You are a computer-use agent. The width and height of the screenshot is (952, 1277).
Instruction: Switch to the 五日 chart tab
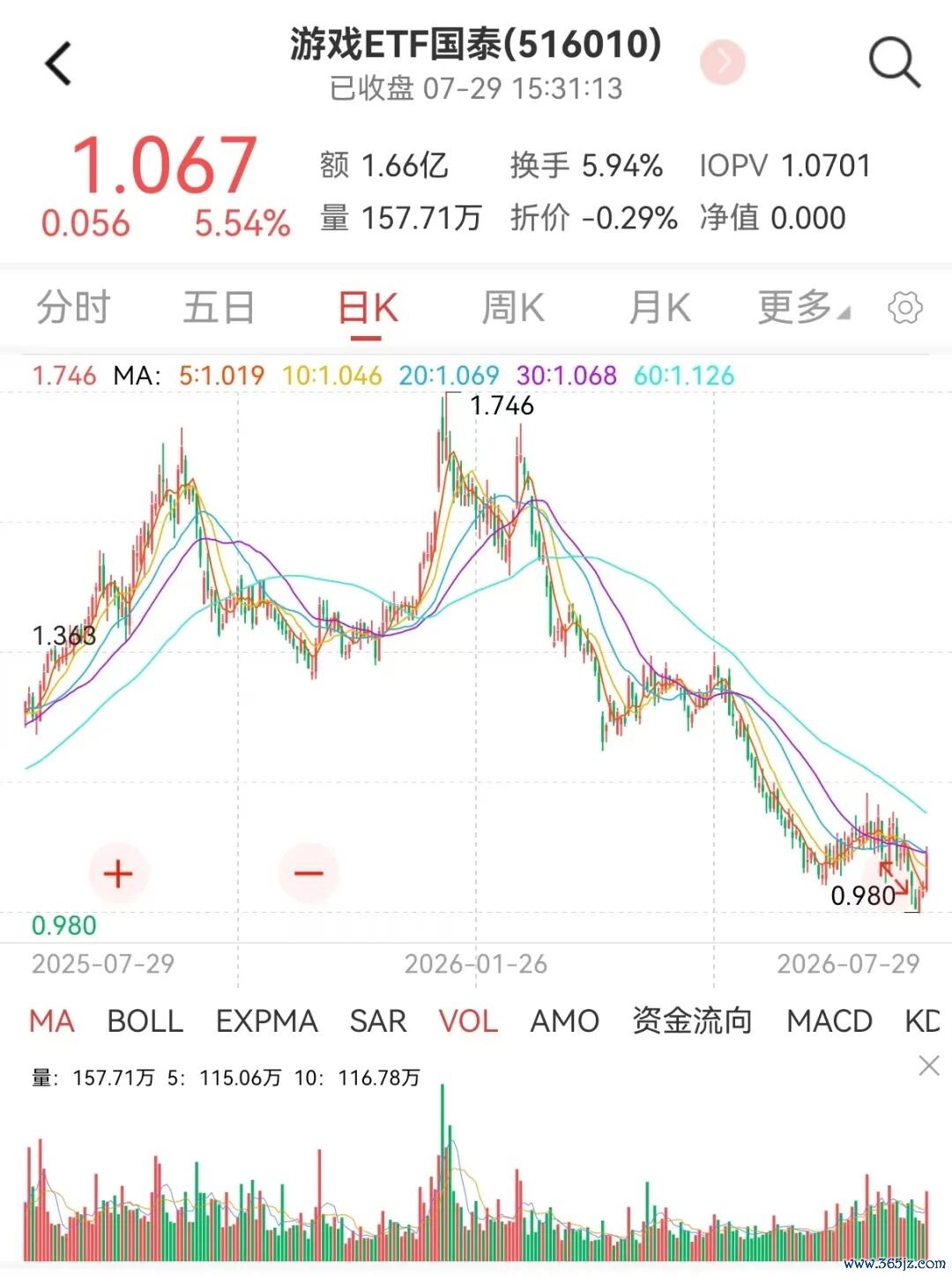(x=219, y=308)
